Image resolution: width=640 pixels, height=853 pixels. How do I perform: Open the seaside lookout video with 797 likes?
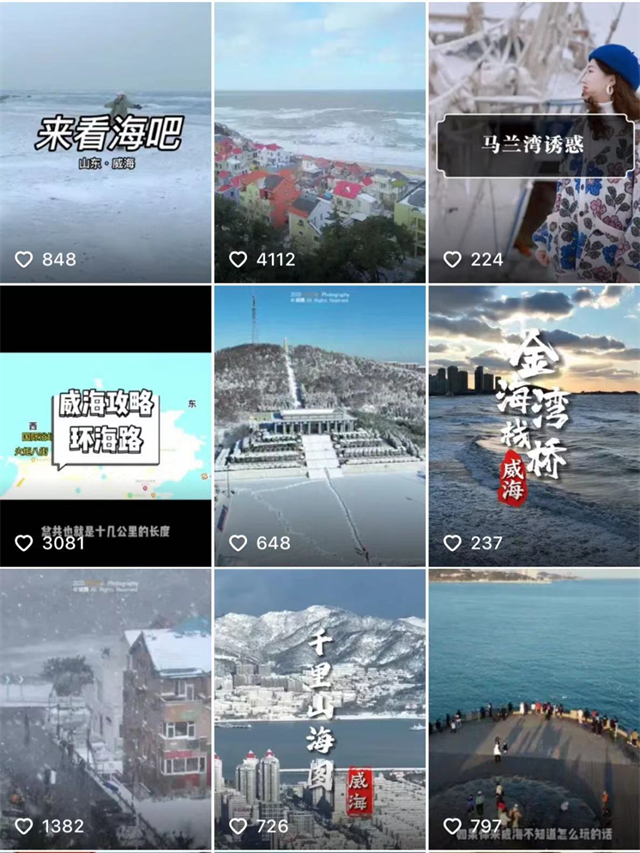tap(534, 708)
